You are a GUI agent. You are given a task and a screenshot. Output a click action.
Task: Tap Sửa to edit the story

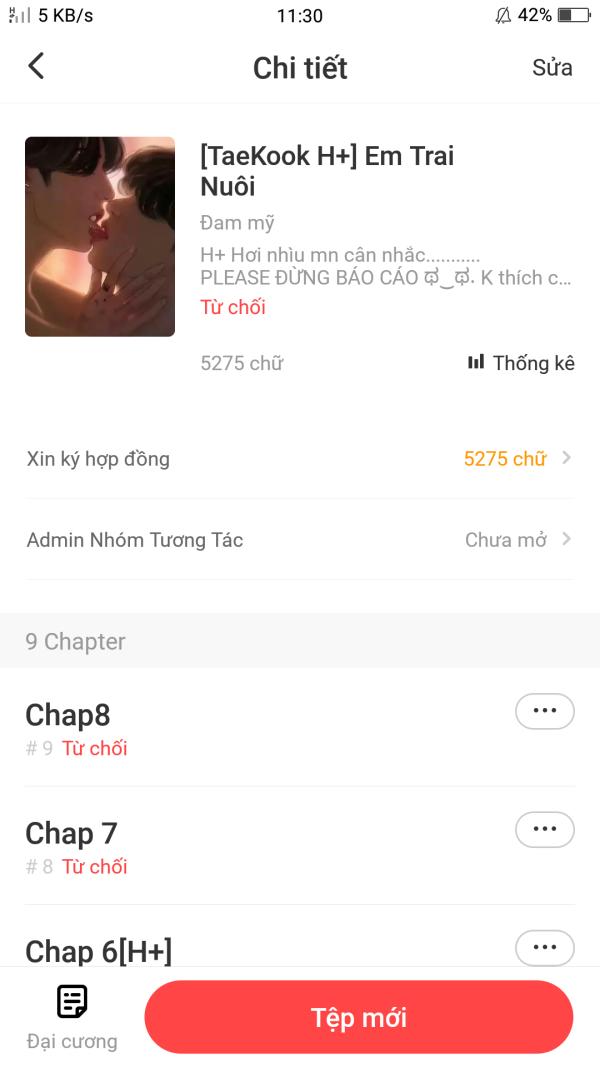(552, 68)
